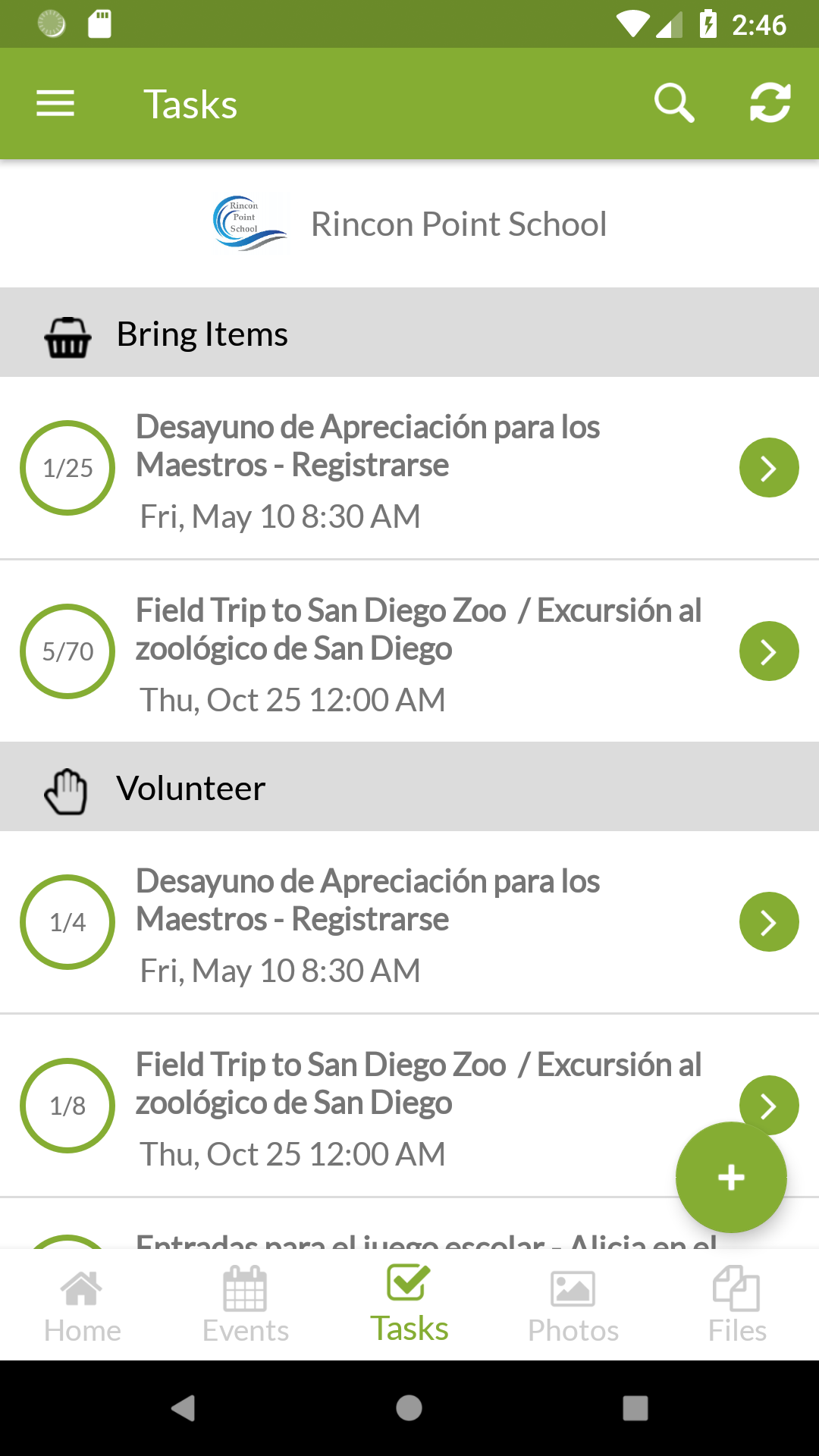
Task: Switch to the Events tab
Action: click(x=245, y=1304)
